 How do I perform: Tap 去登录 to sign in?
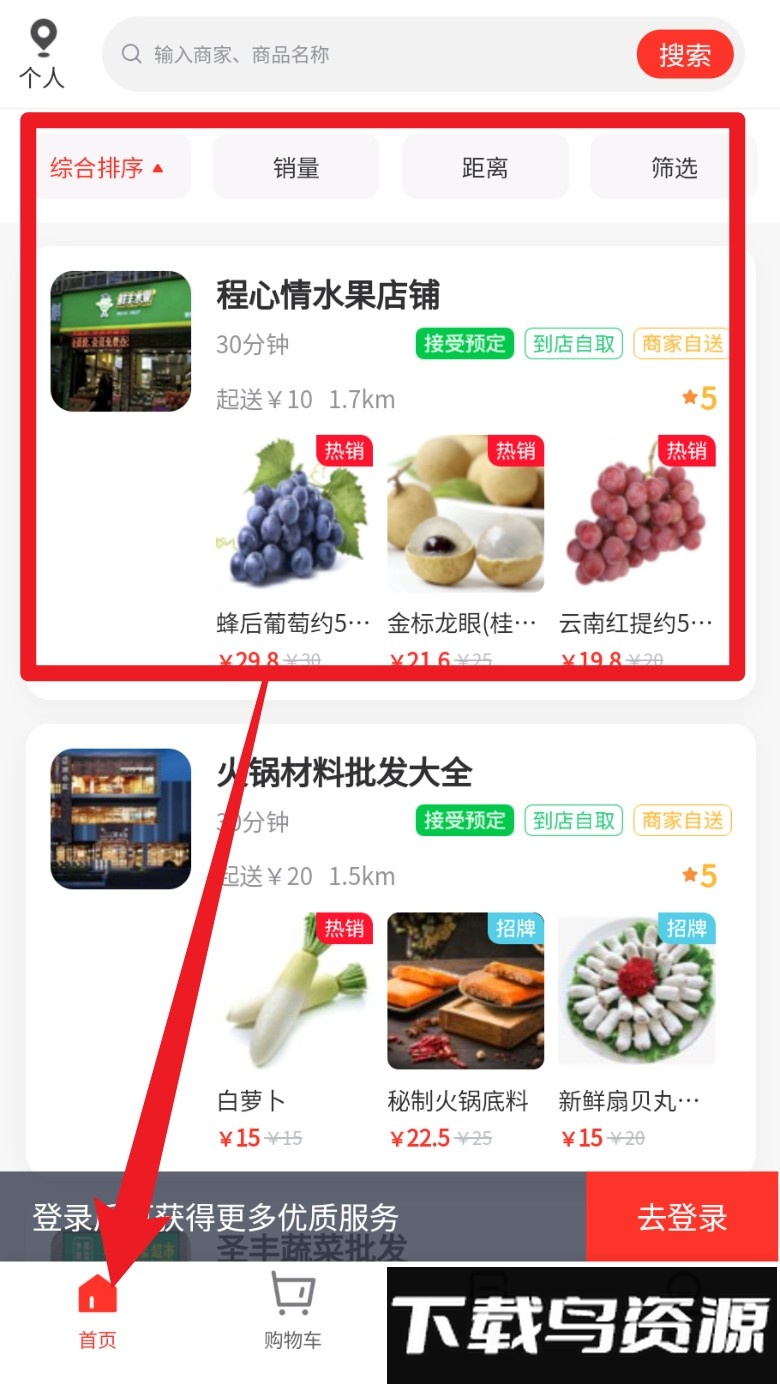pyautogui.click(x=682, y=1217)
